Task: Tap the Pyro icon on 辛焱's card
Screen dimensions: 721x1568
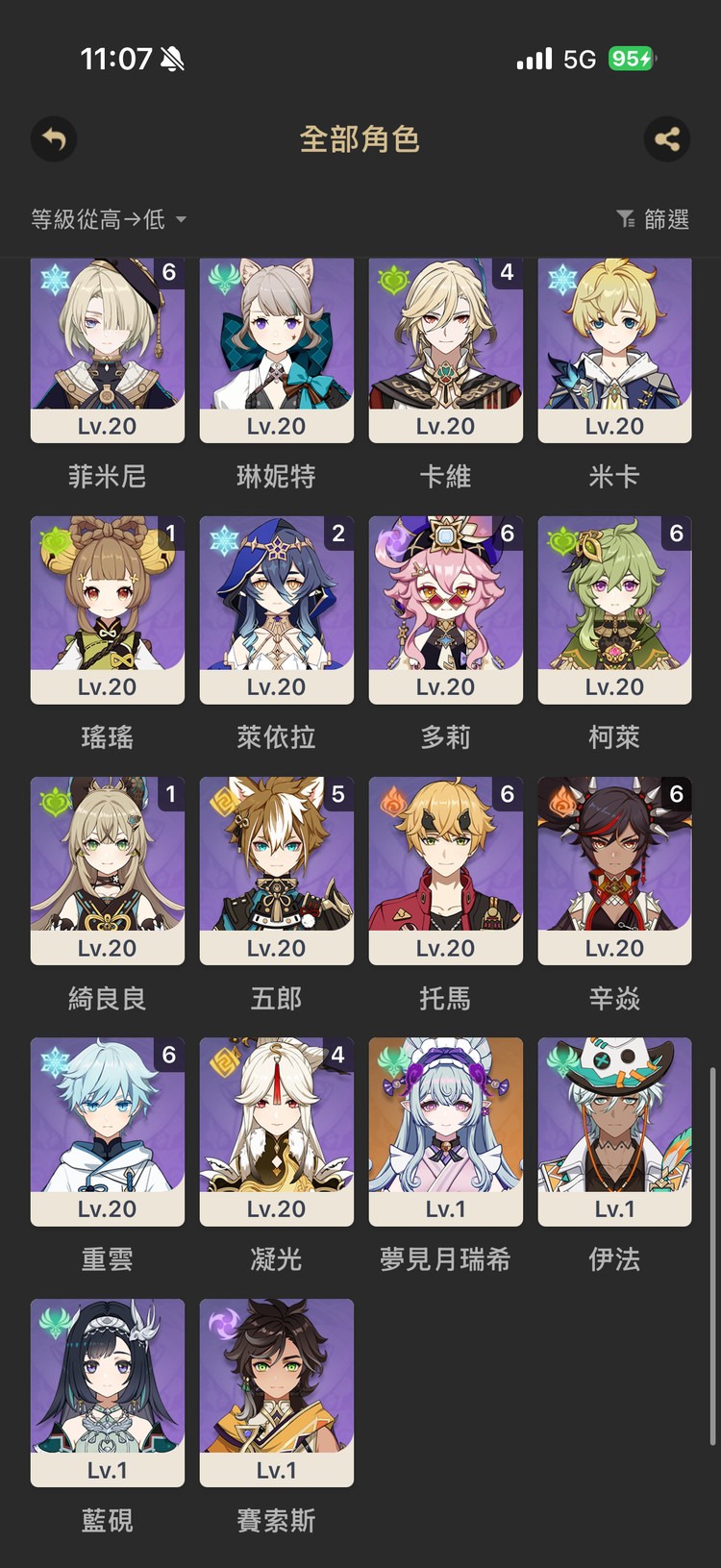Action: (x=563, y=800)
